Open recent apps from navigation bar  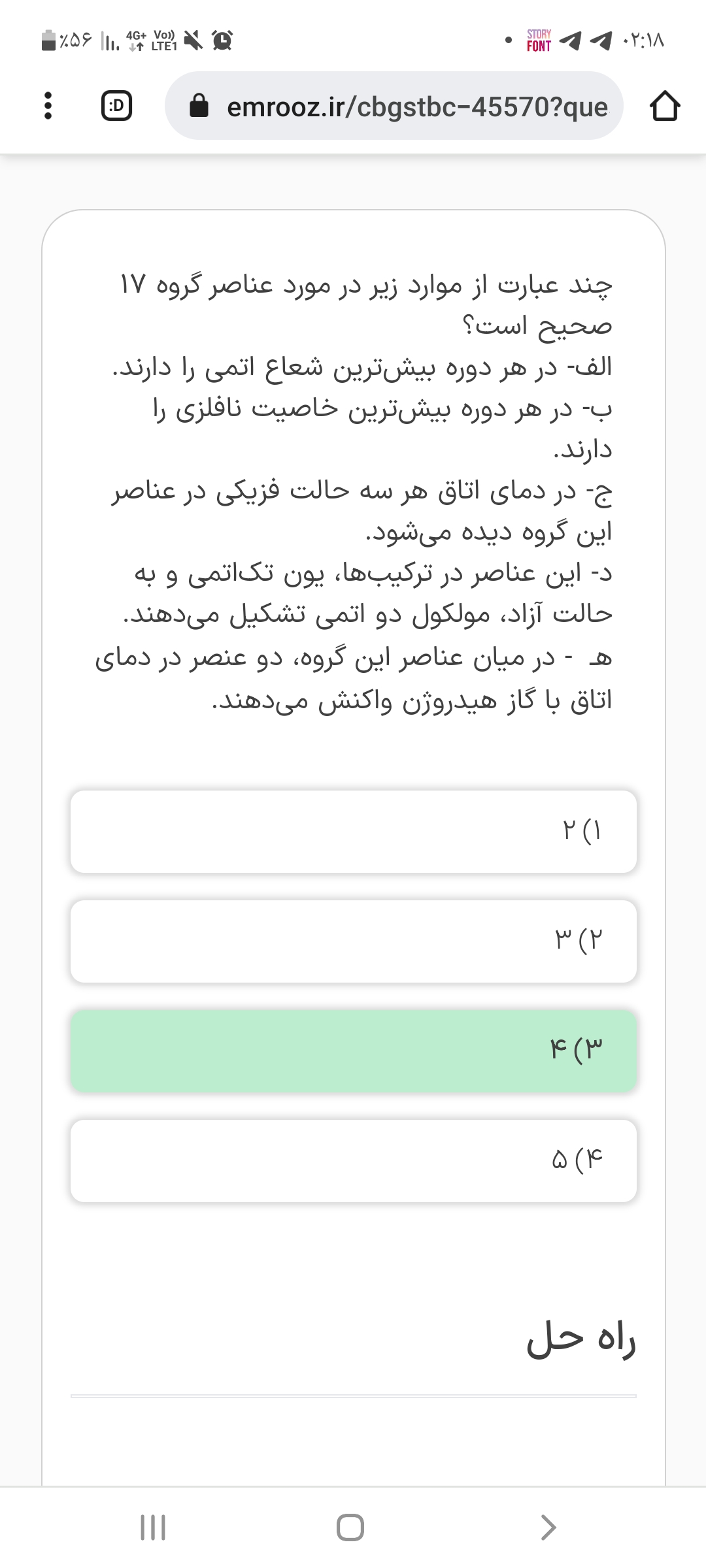point(154,1527)
